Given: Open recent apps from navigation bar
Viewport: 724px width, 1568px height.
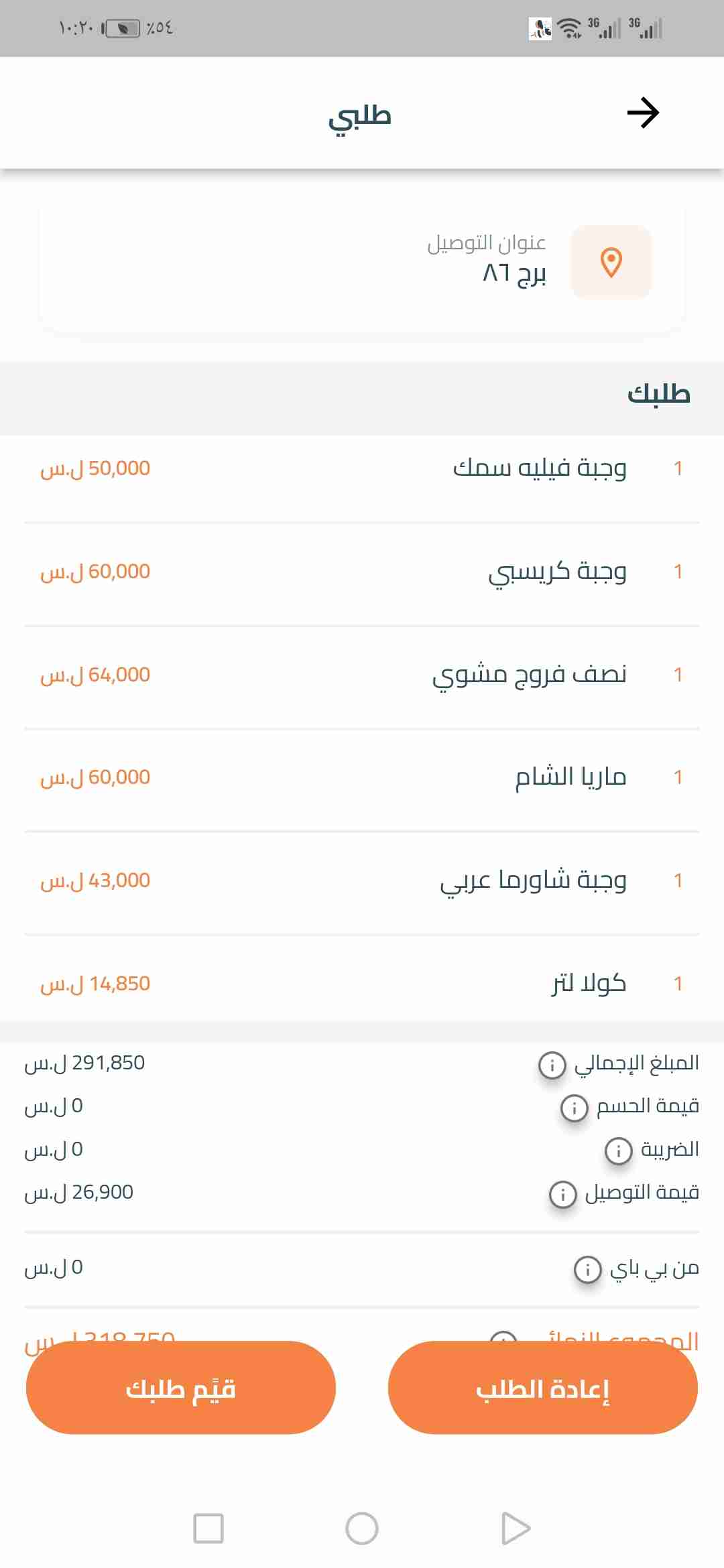Looking at the screenshot, I should pos(208,1528).
